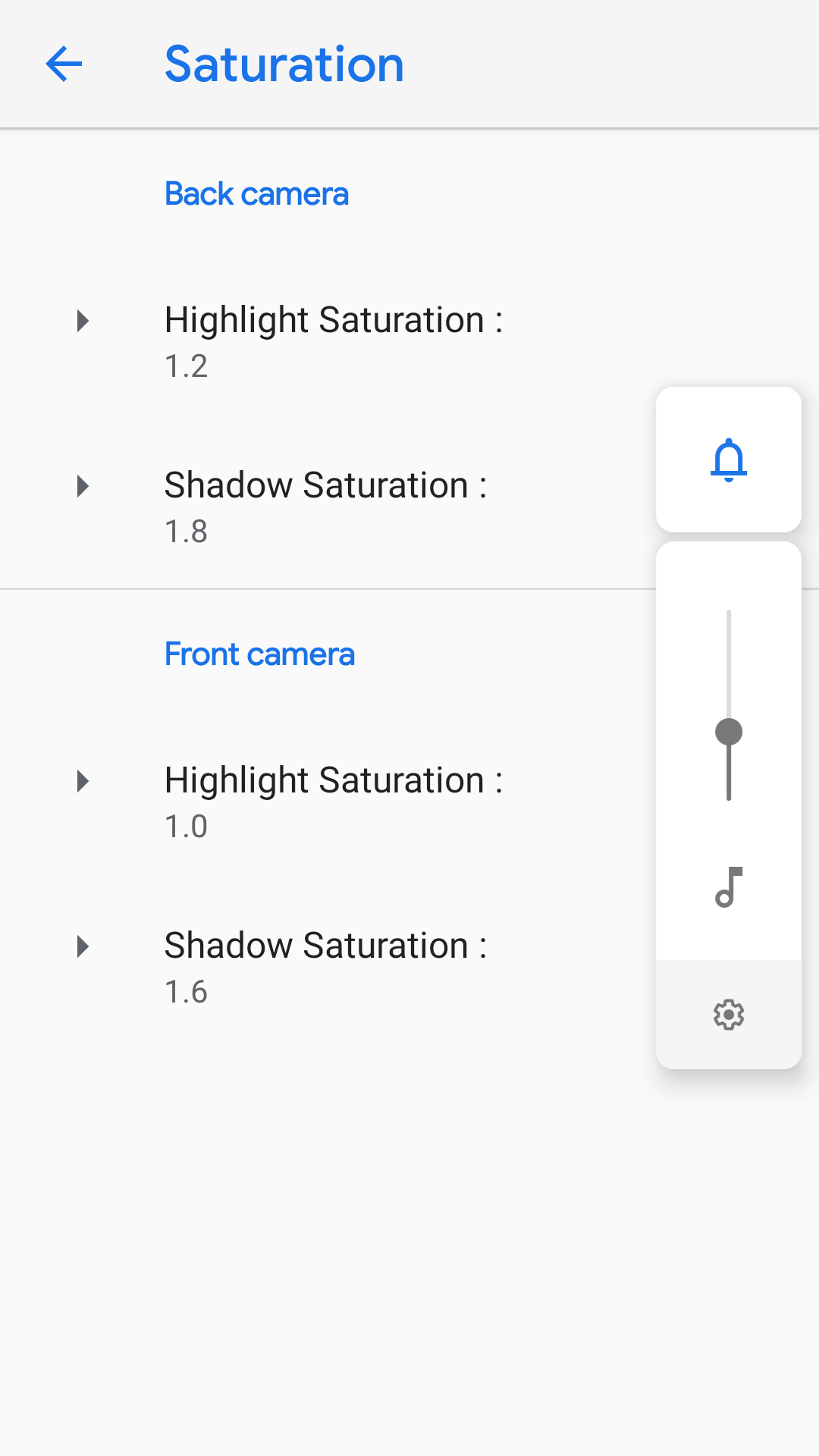Open Front camera Shadow Saturation setting
Image resolution: width=819 pixels, height=1456 pixels.
(326, 967)
